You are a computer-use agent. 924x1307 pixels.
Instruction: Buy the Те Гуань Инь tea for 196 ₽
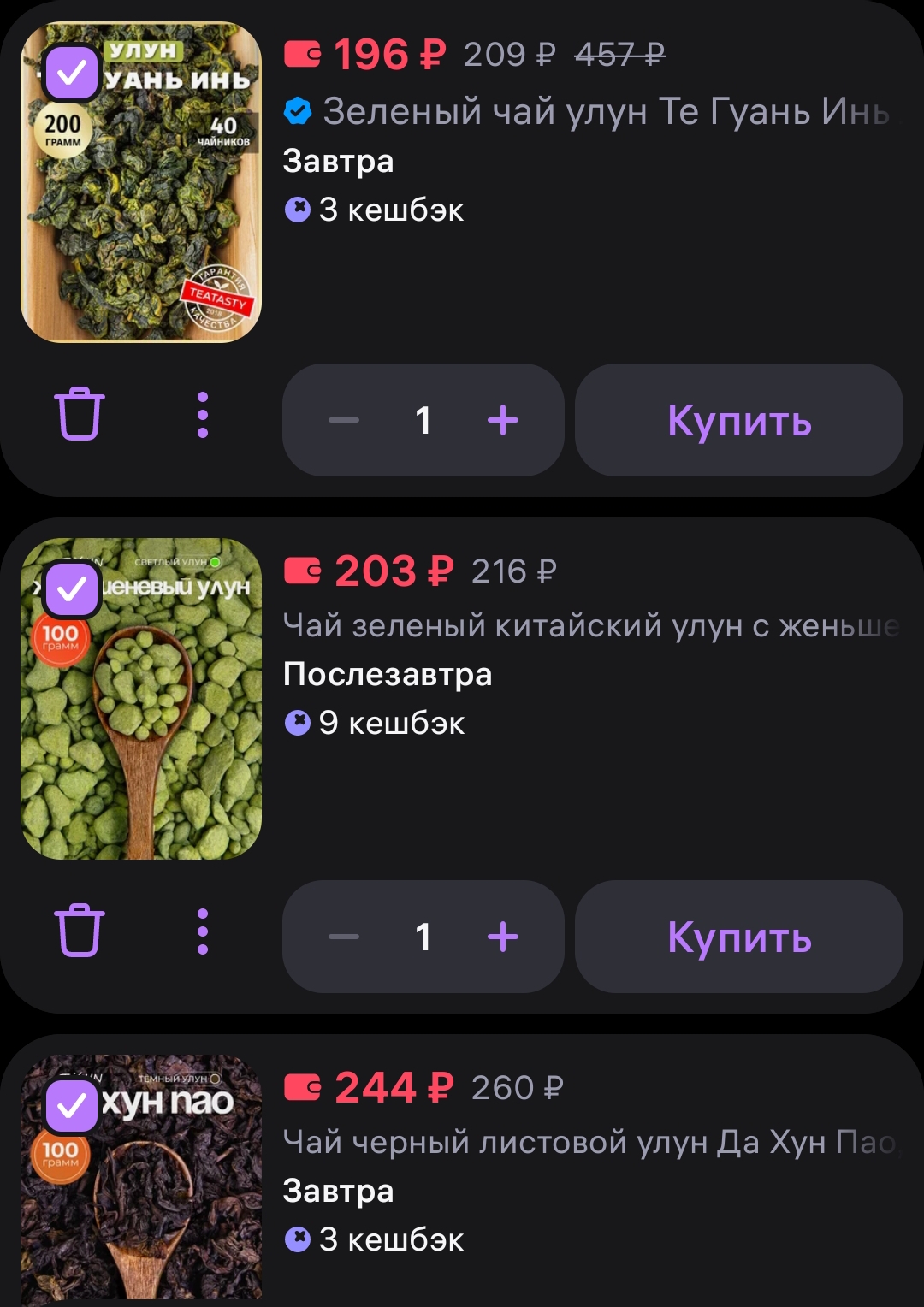point(739,420)
